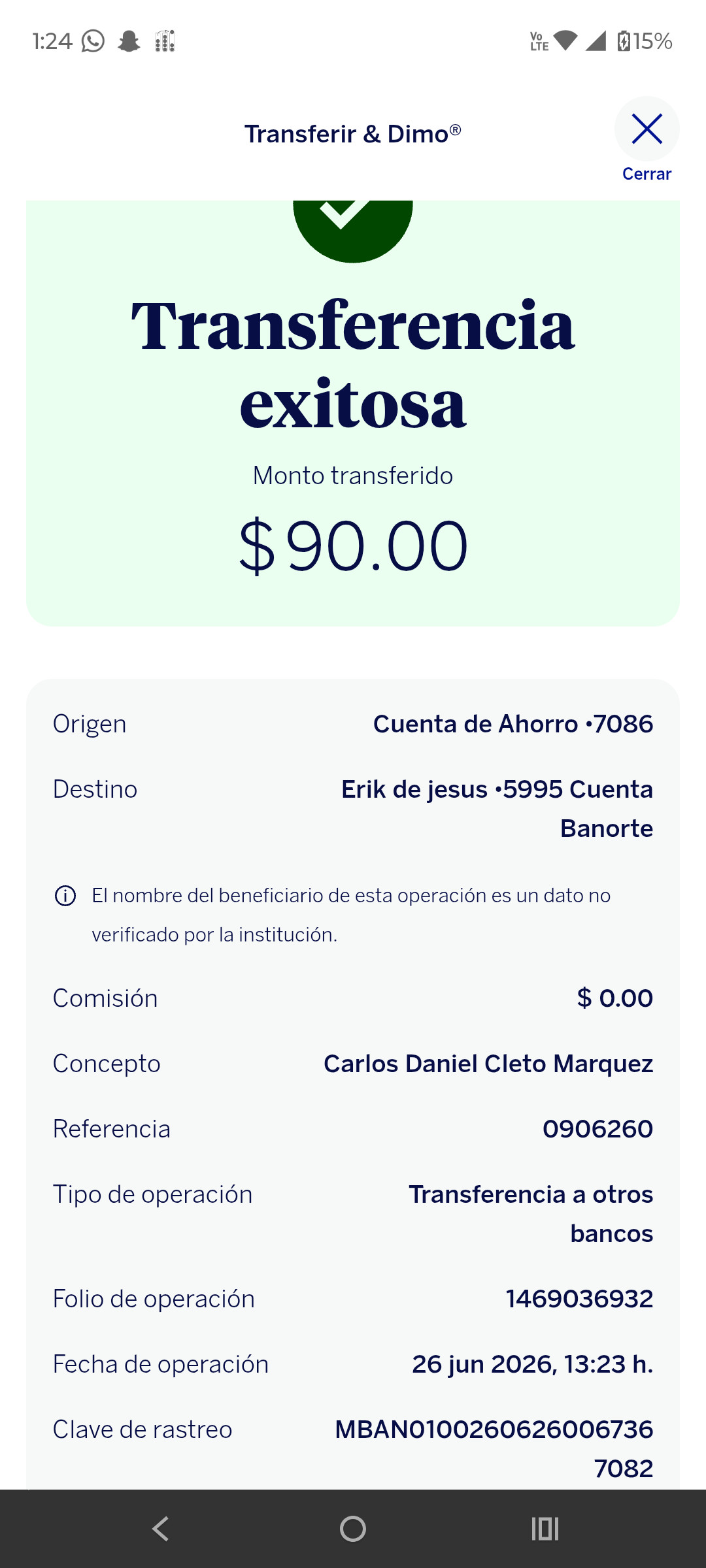Go to the home screen
Viewport: 706px width, 1568px height.
coord(353,1529)
